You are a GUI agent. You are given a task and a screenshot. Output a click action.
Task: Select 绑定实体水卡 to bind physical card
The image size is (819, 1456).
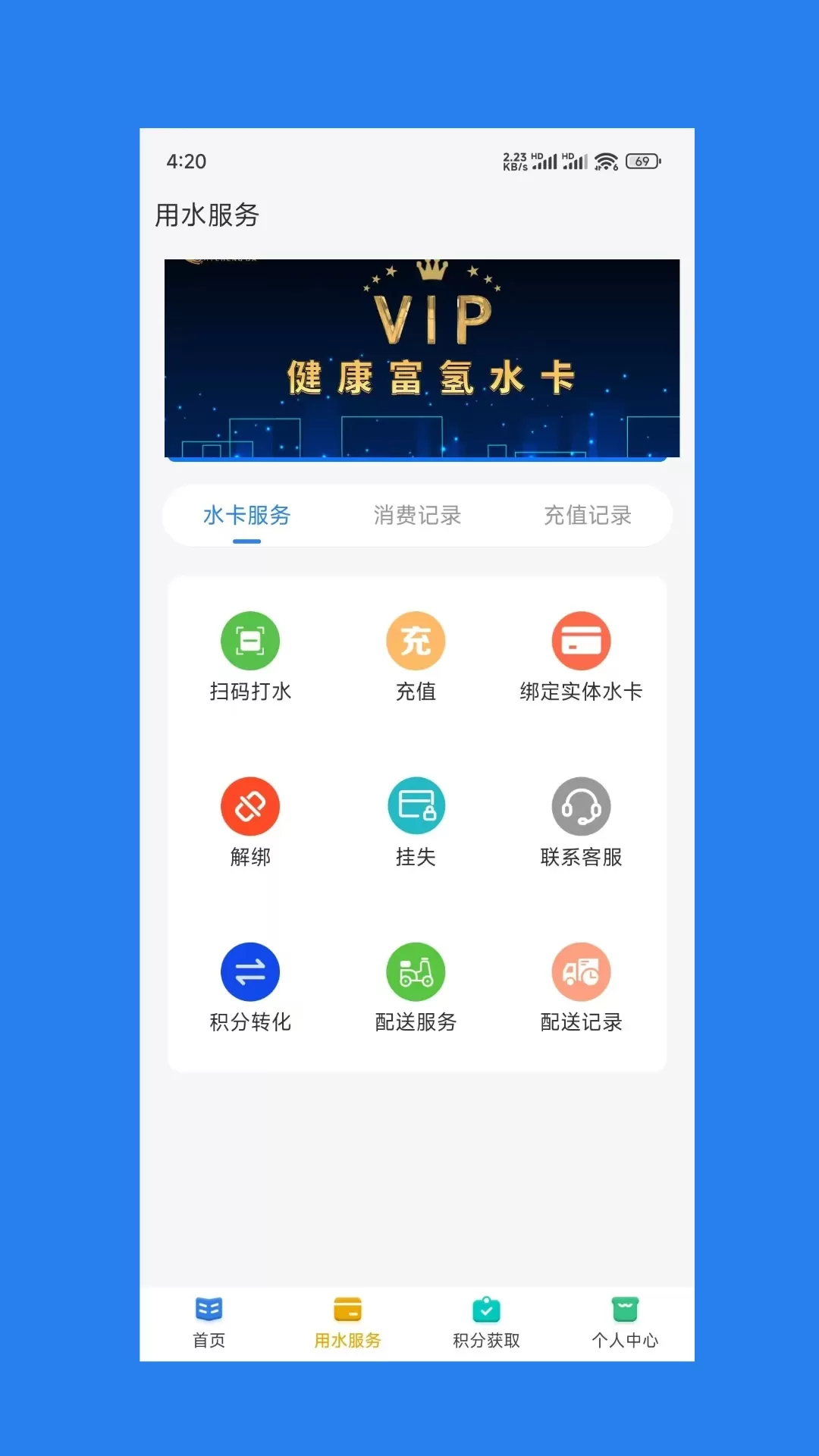581,657
